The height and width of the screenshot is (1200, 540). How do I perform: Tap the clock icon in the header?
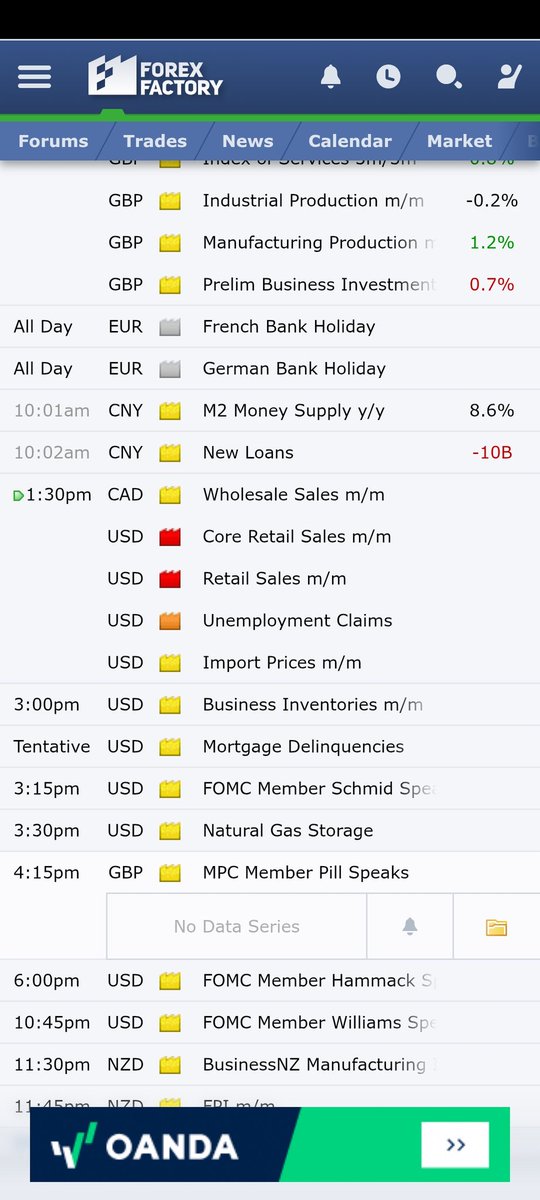(x=388, y=77)
